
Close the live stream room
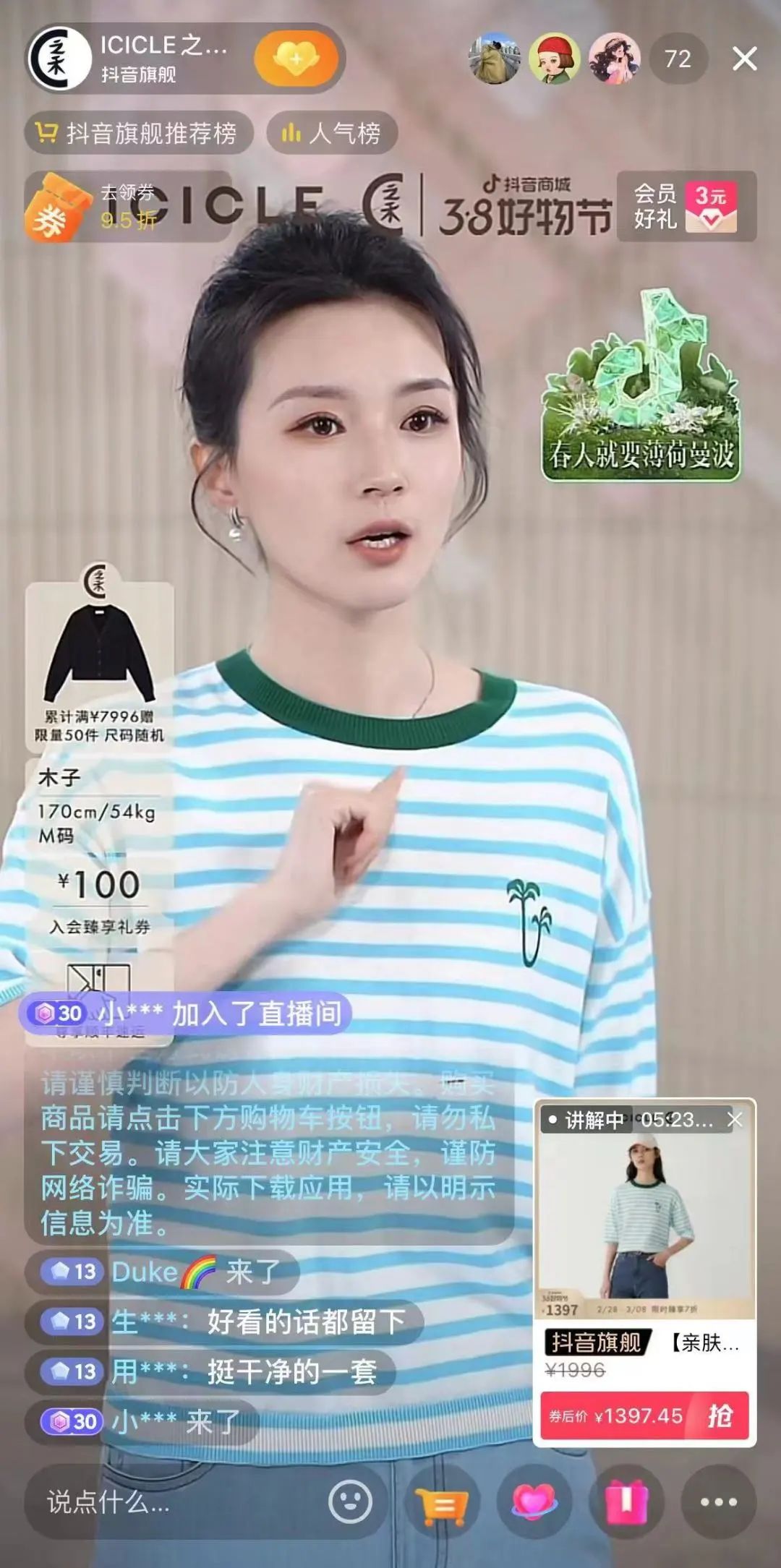[744, 59]
